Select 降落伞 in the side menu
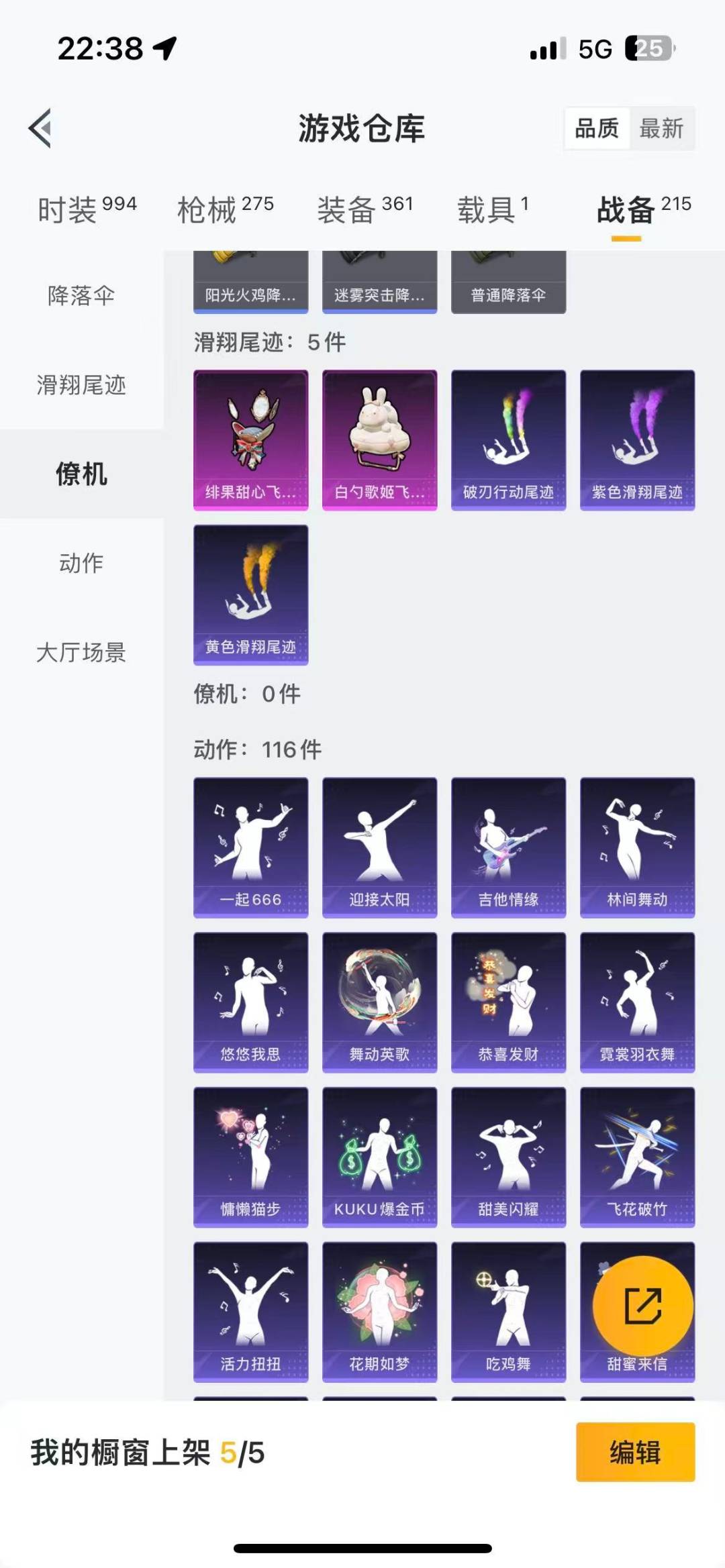Viewport: 725px width, 1568px height. tap(81, 295)
